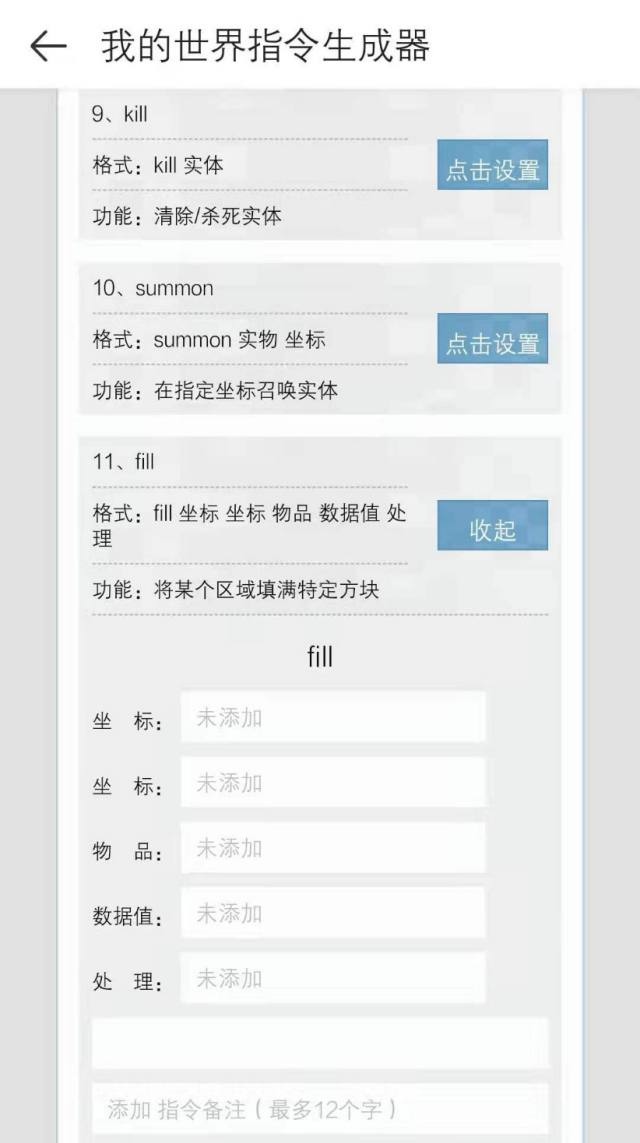Image resolution: width=640 pixels, height=1143 pixels.
Task: Collapse the fill command with 收起
Action: click(x=492, y=526)
